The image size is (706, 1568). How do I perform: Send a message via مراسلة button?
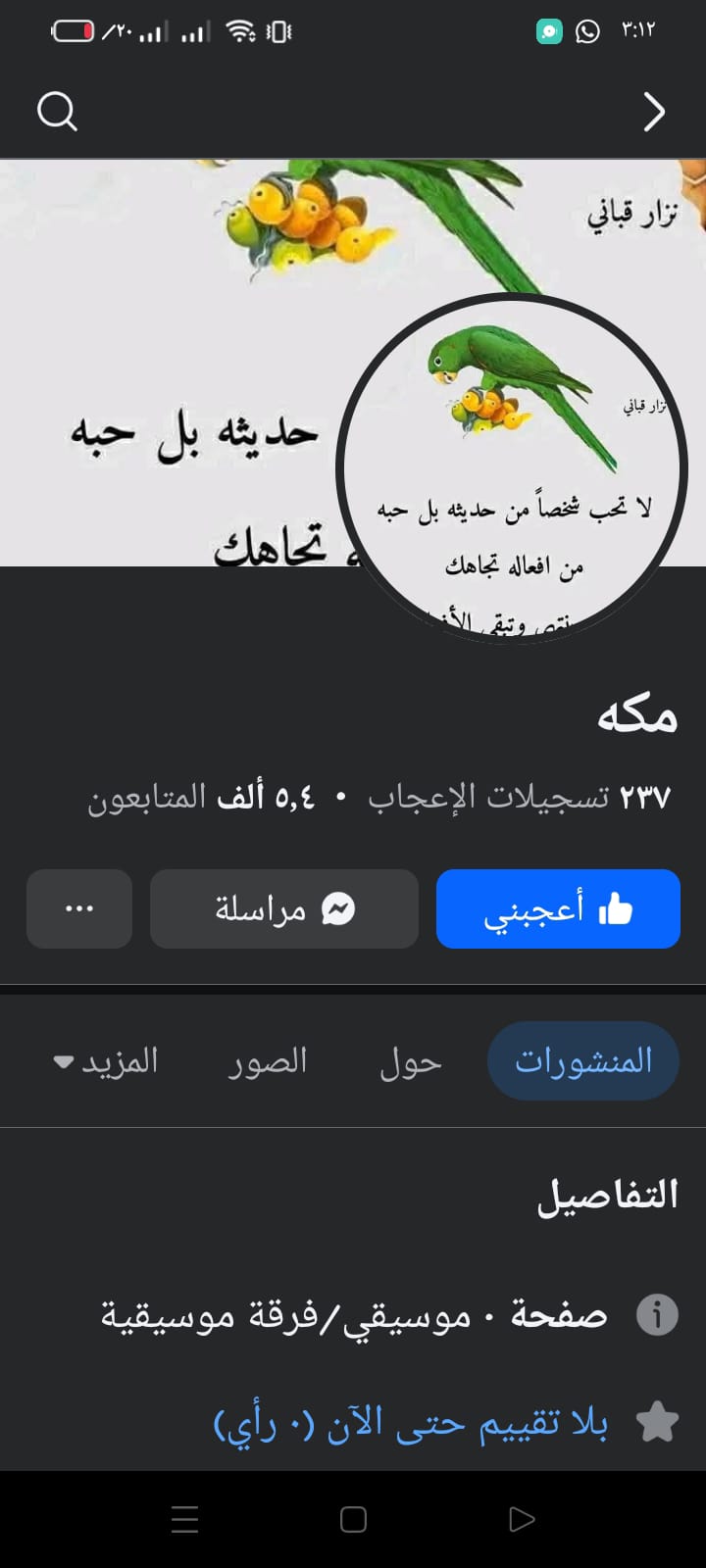point(284,908)
